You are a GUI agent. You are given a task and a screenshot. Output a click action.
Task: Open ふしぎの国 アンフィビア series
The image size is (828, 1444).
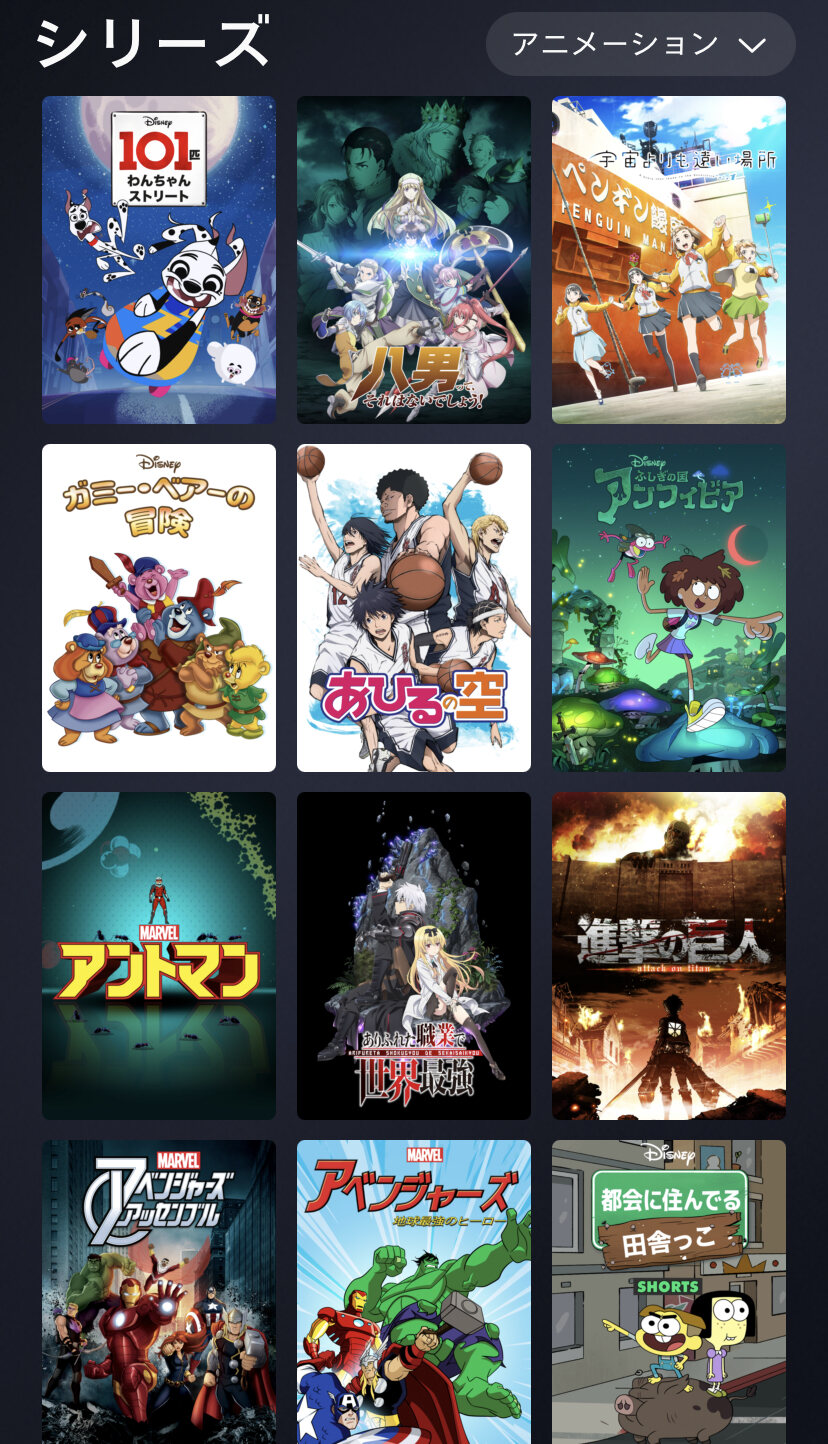click(x=669, y=608)
